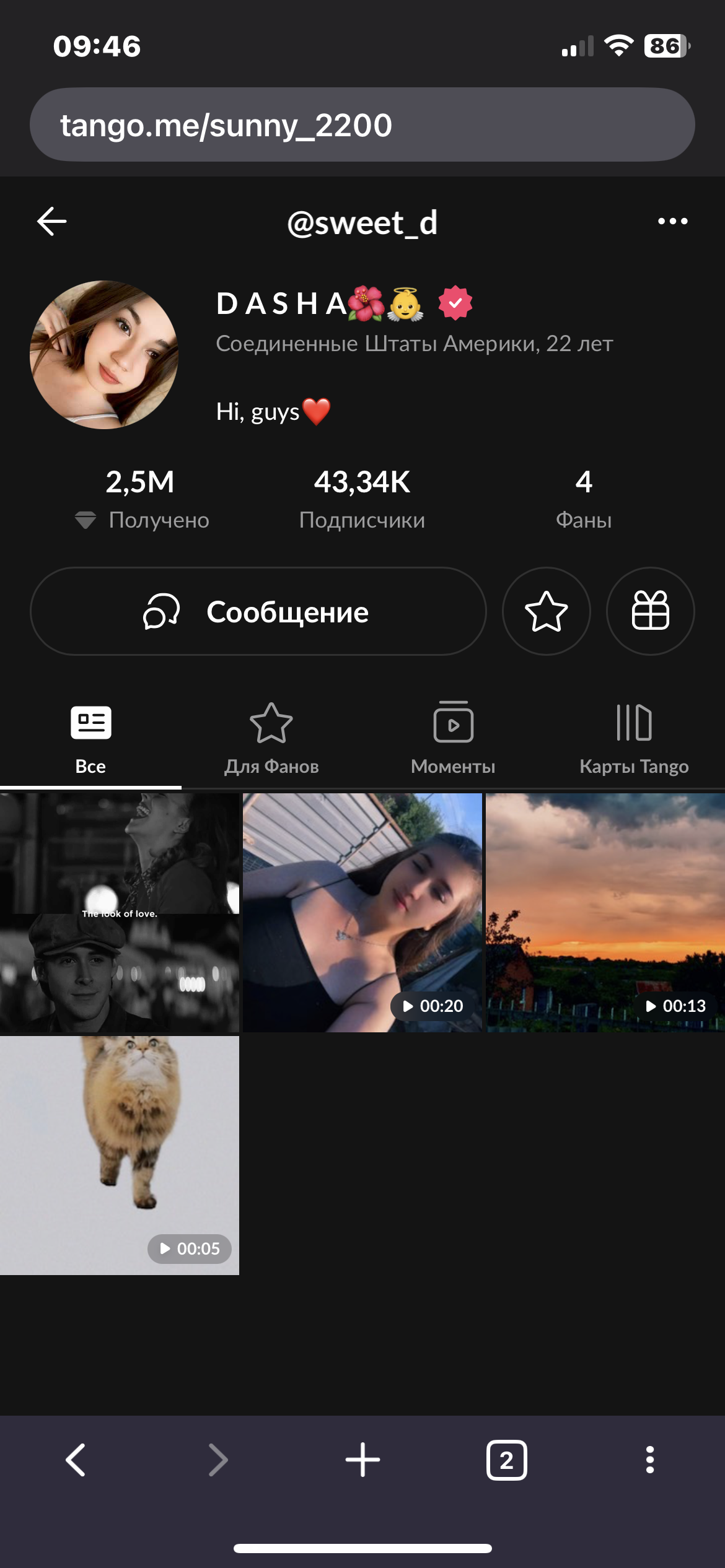Image resolution: width=725 pixels, height=1568 pixels.
Task: Open the "The look of love" post
Action: (120, 913)
